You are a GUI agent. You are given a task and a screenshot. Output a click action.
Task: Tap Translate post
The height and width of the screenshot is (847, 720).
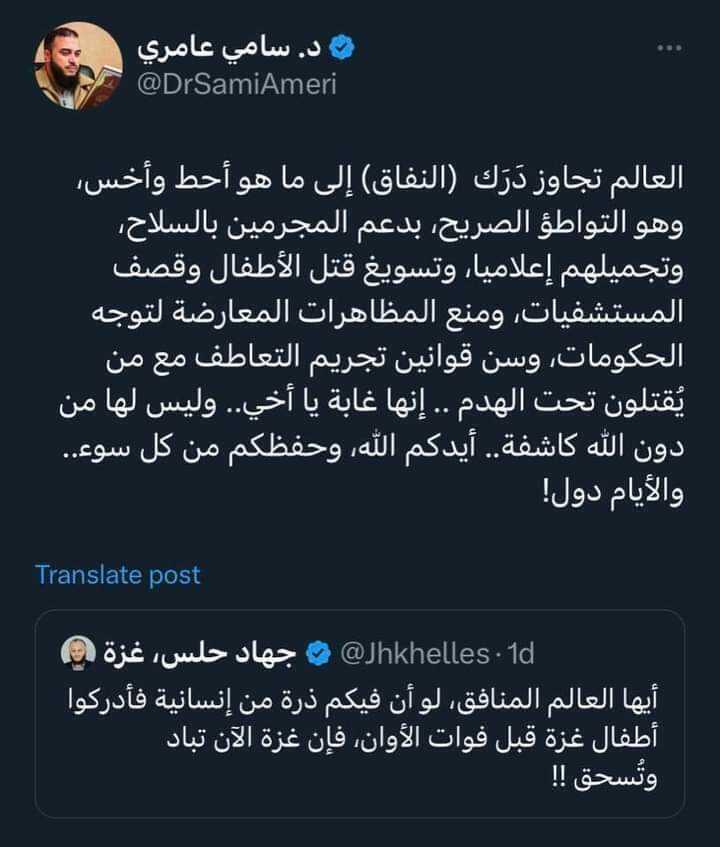pyautogui.click(x=118, y=575)
